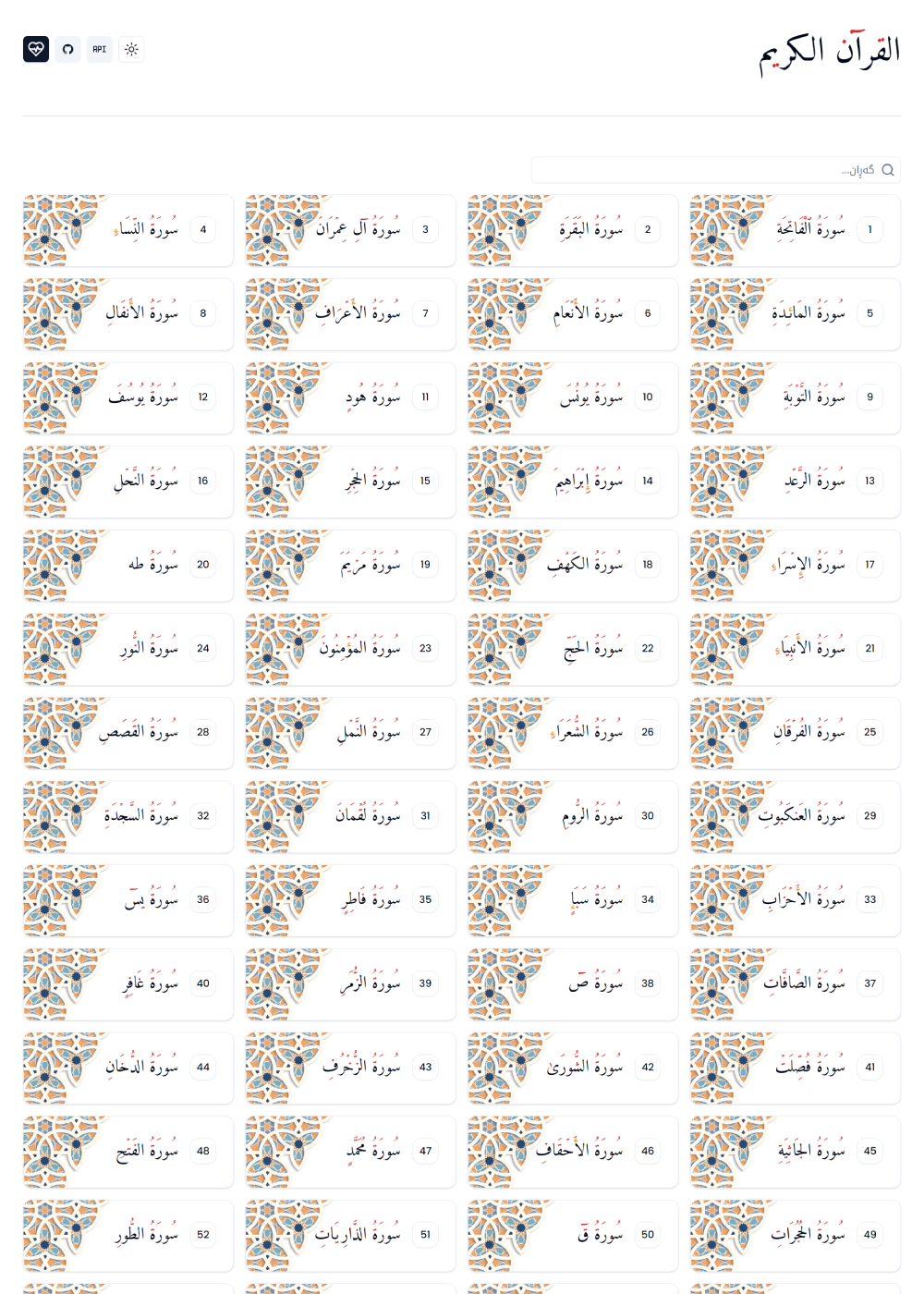The width and height of the screenshot is (924, 1294).
Task: Select the heart-pulse logo icon
Action: [x=36, y=49]
